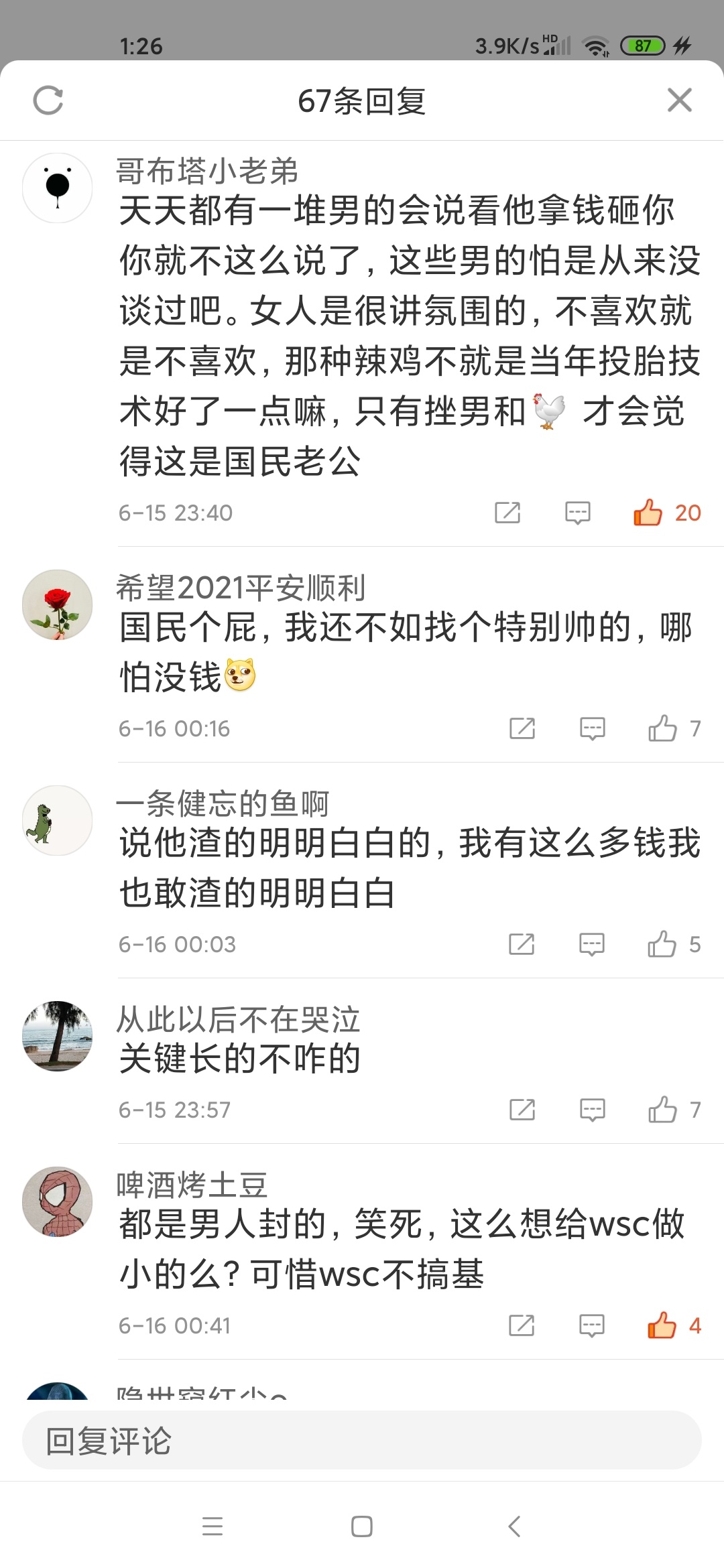
Task: Tap username 一条健忘的鱼啊
Action: pos(223,803)
